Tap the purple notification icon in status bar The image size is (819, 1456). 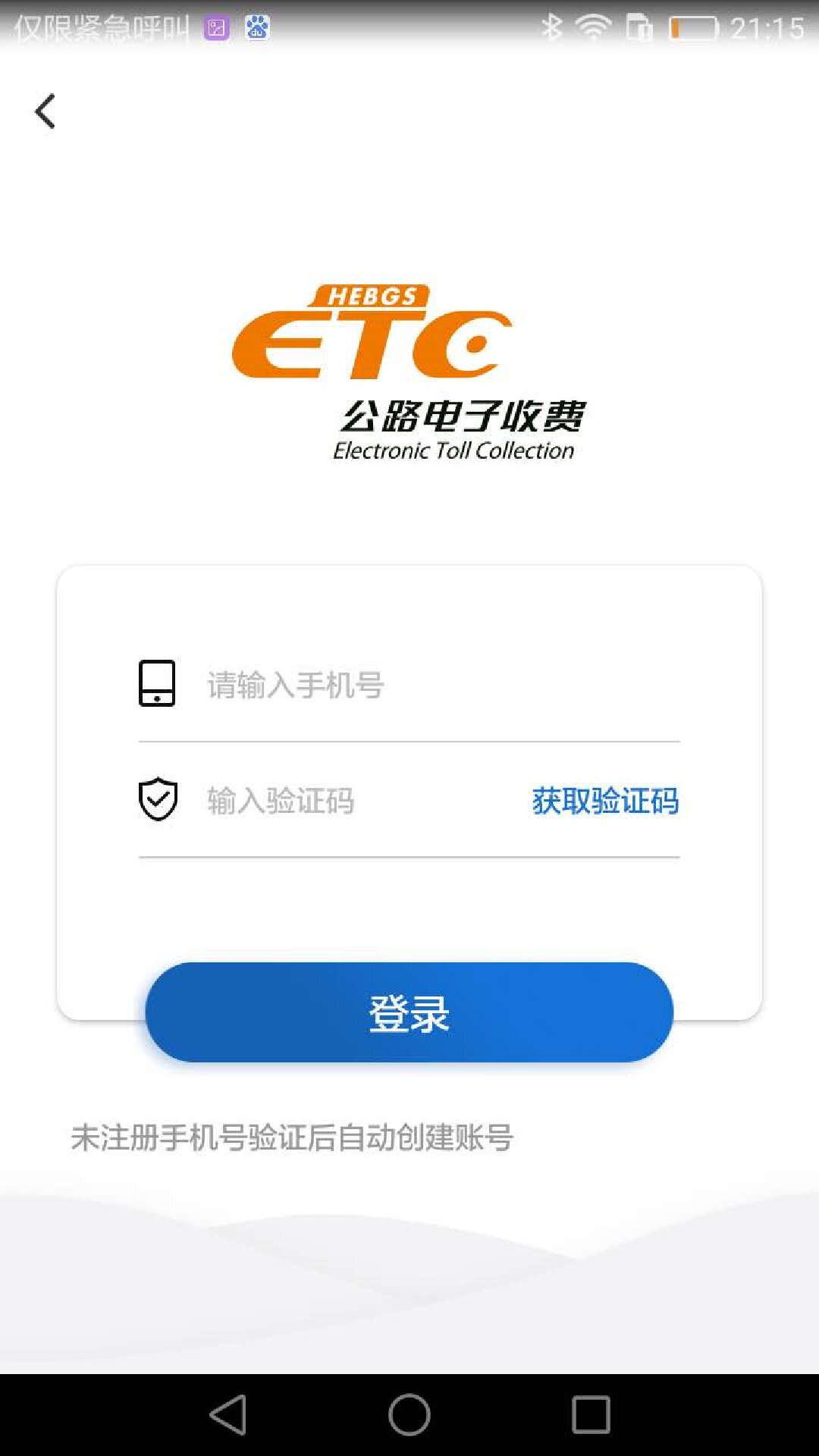pyautogui.click(x=217, y=27)
